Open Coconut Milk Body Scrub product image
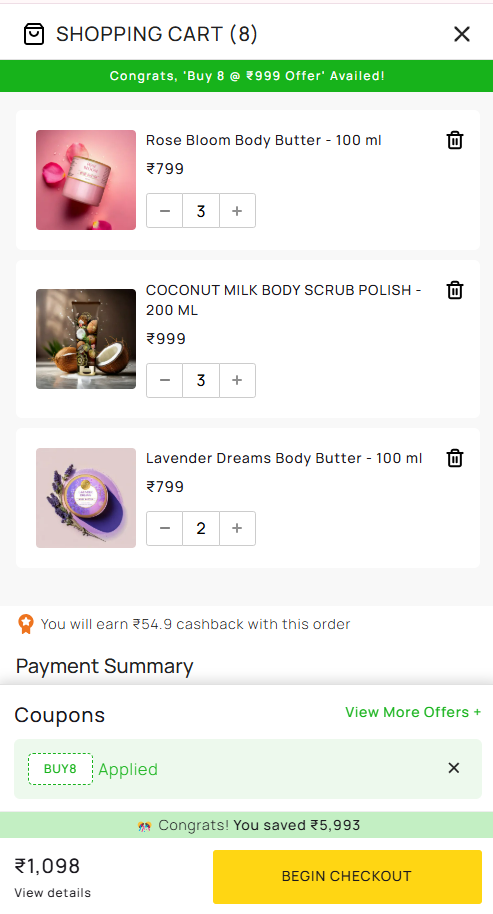This screenshot has height=914, width=493. (x=86, y=339)
